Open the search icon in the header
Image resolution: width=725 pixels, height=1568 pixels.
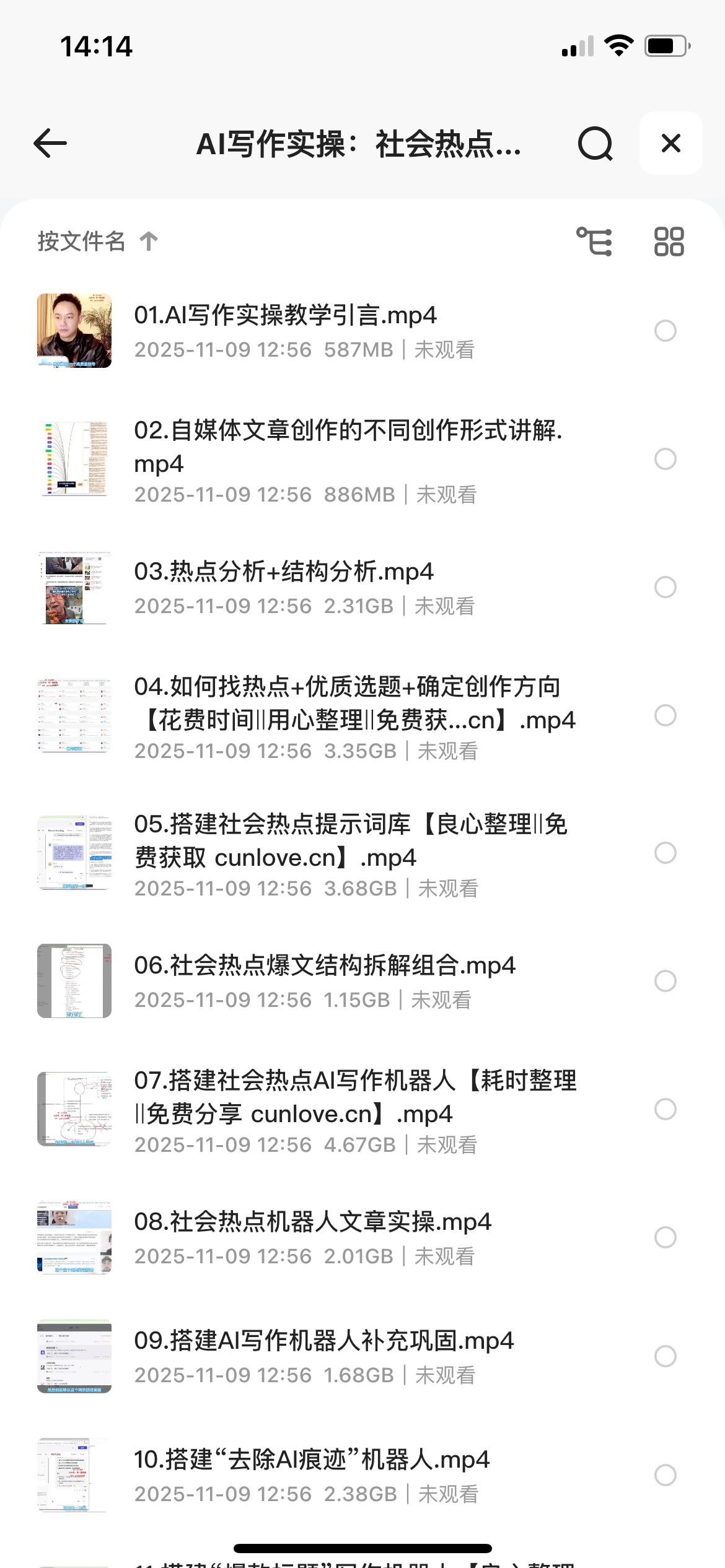(595, 144)
